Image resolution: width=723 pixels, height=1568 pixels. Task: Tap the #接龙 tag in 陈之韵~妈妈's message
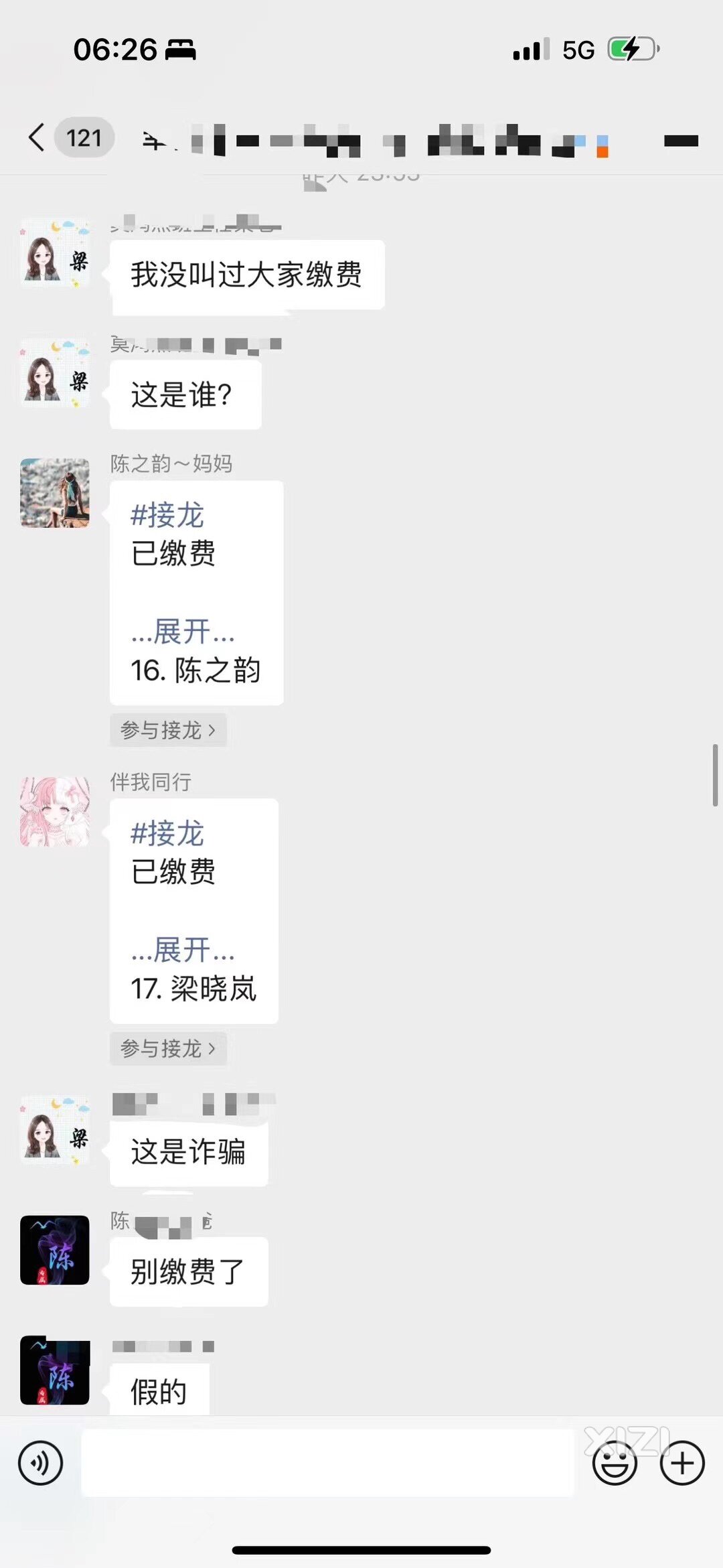click(167, 515)
